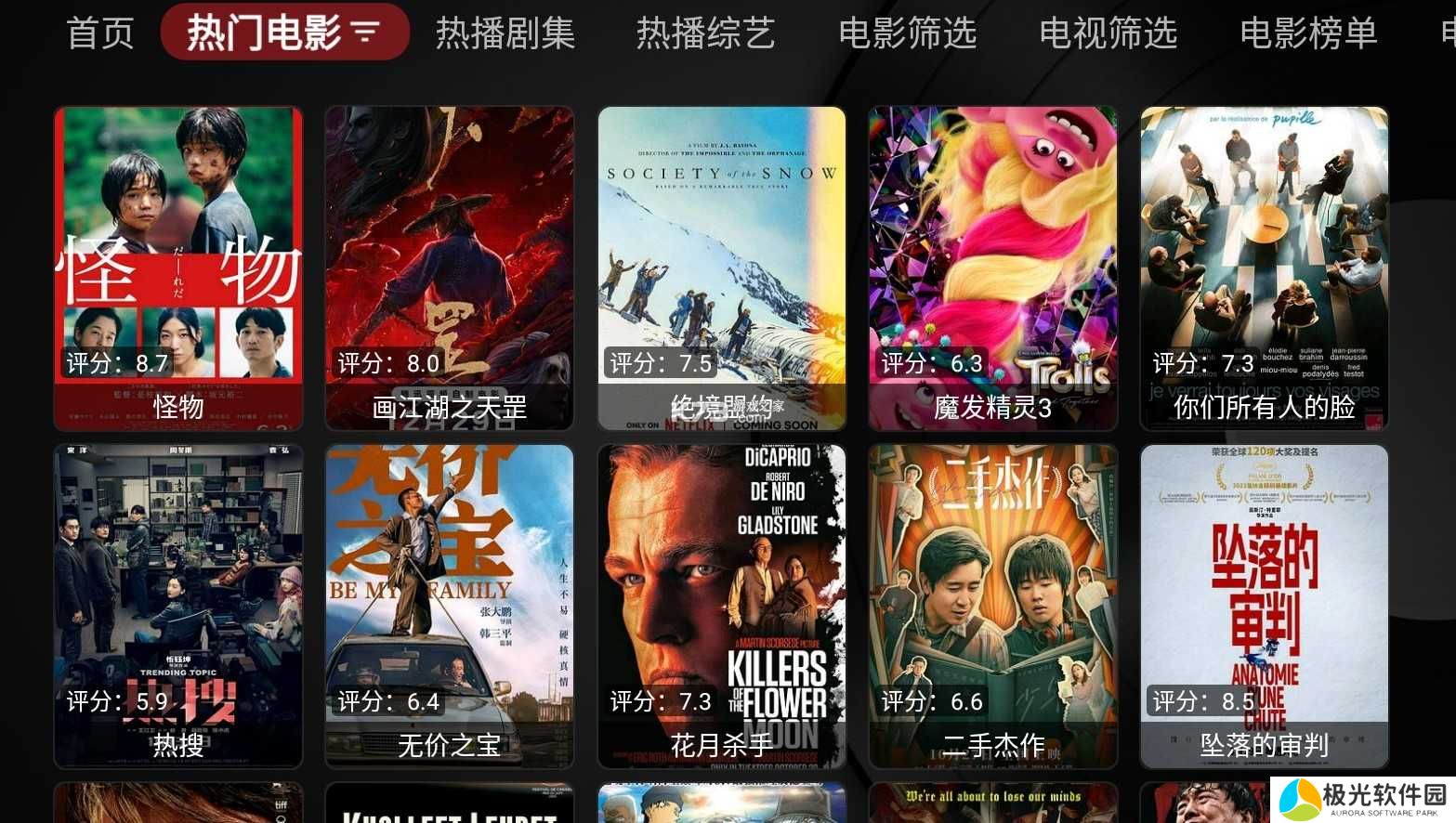Select the 热播综艺 tab

(705, 33)
